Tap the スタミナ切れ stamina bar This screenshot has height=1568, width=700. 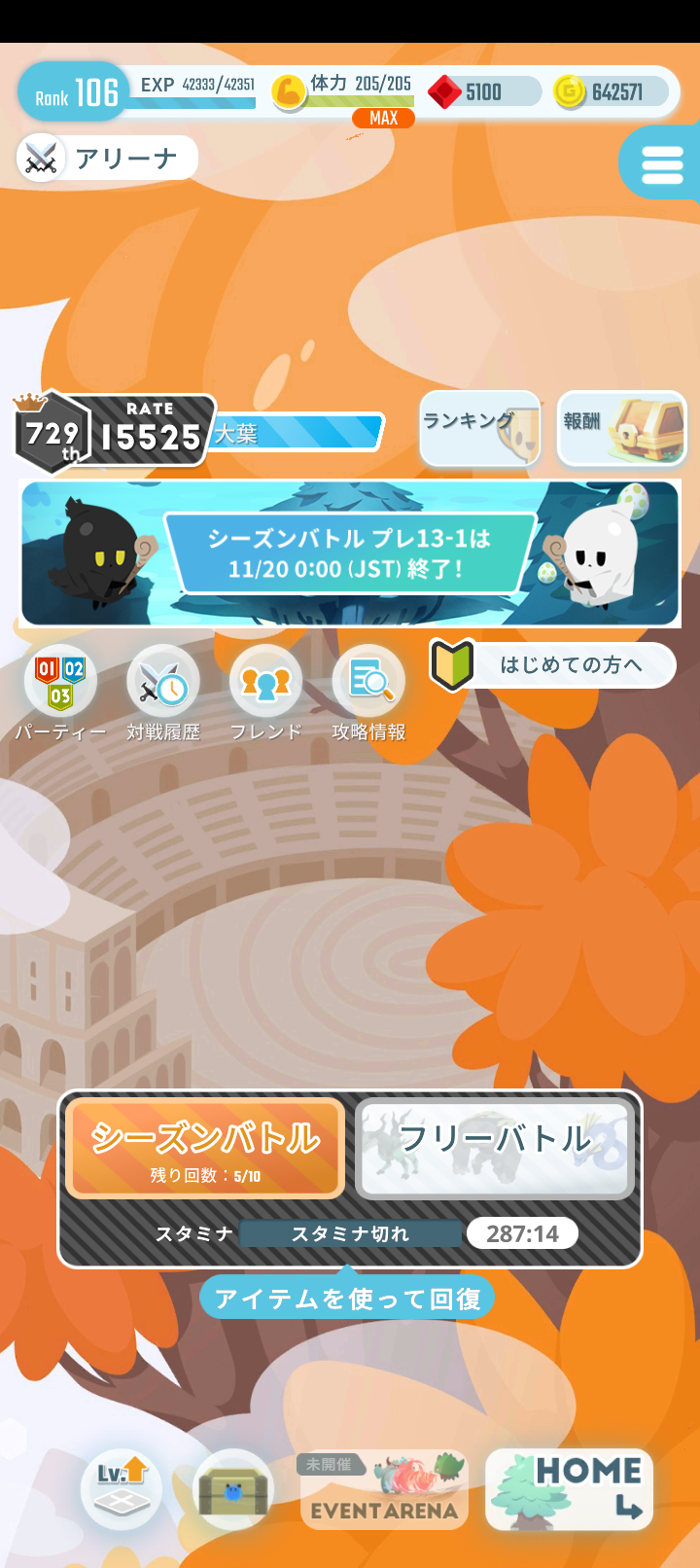click(350, 1232)
